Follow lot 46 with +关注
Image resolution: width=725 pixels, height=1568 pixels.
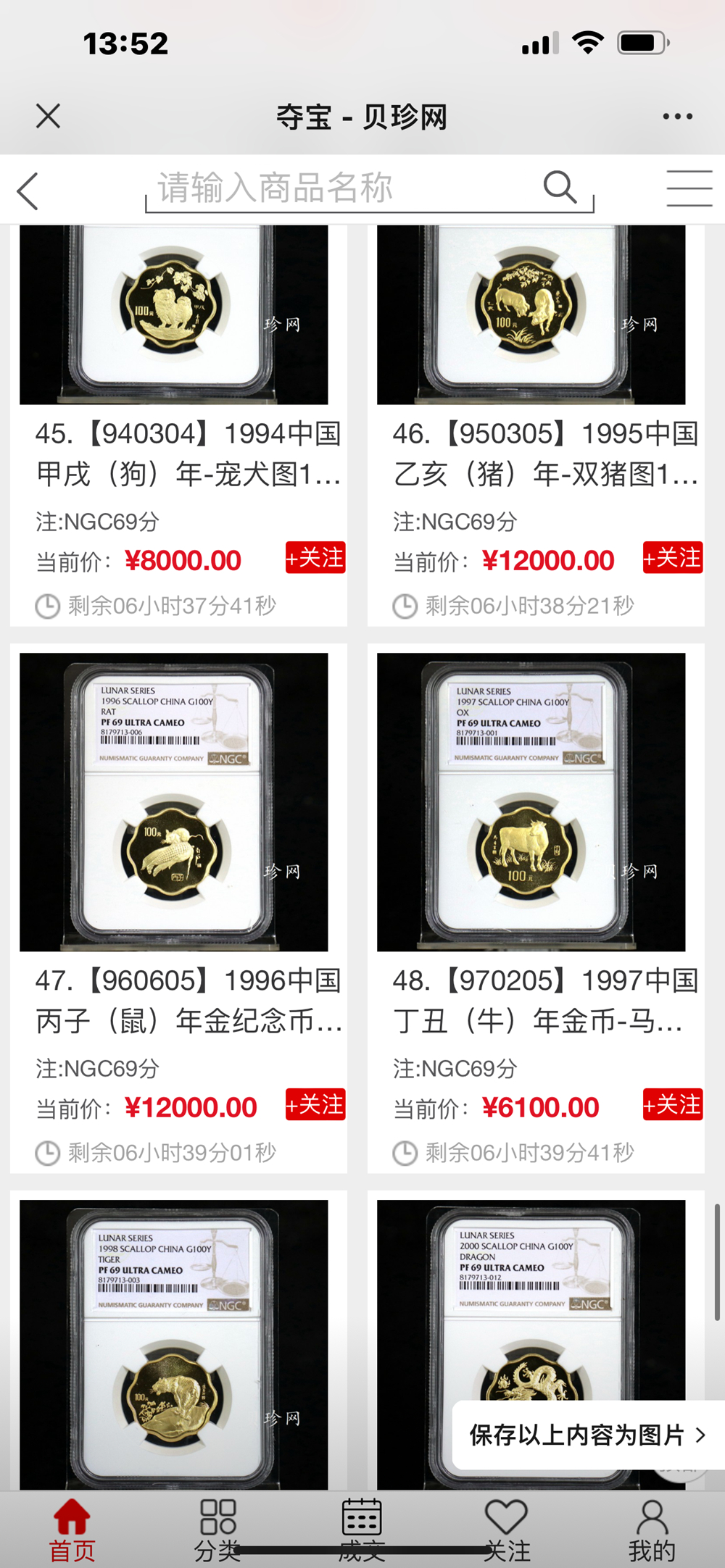pos(672,558)
